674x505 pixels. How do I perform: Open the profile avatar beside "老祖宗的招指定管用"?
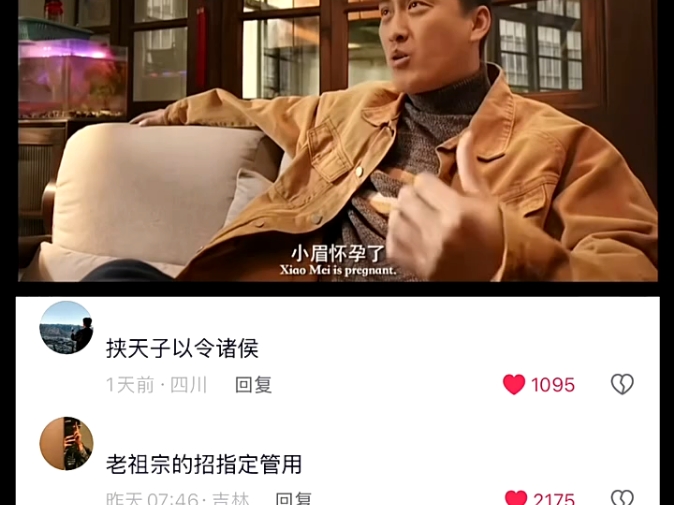[x=66, y=443]
